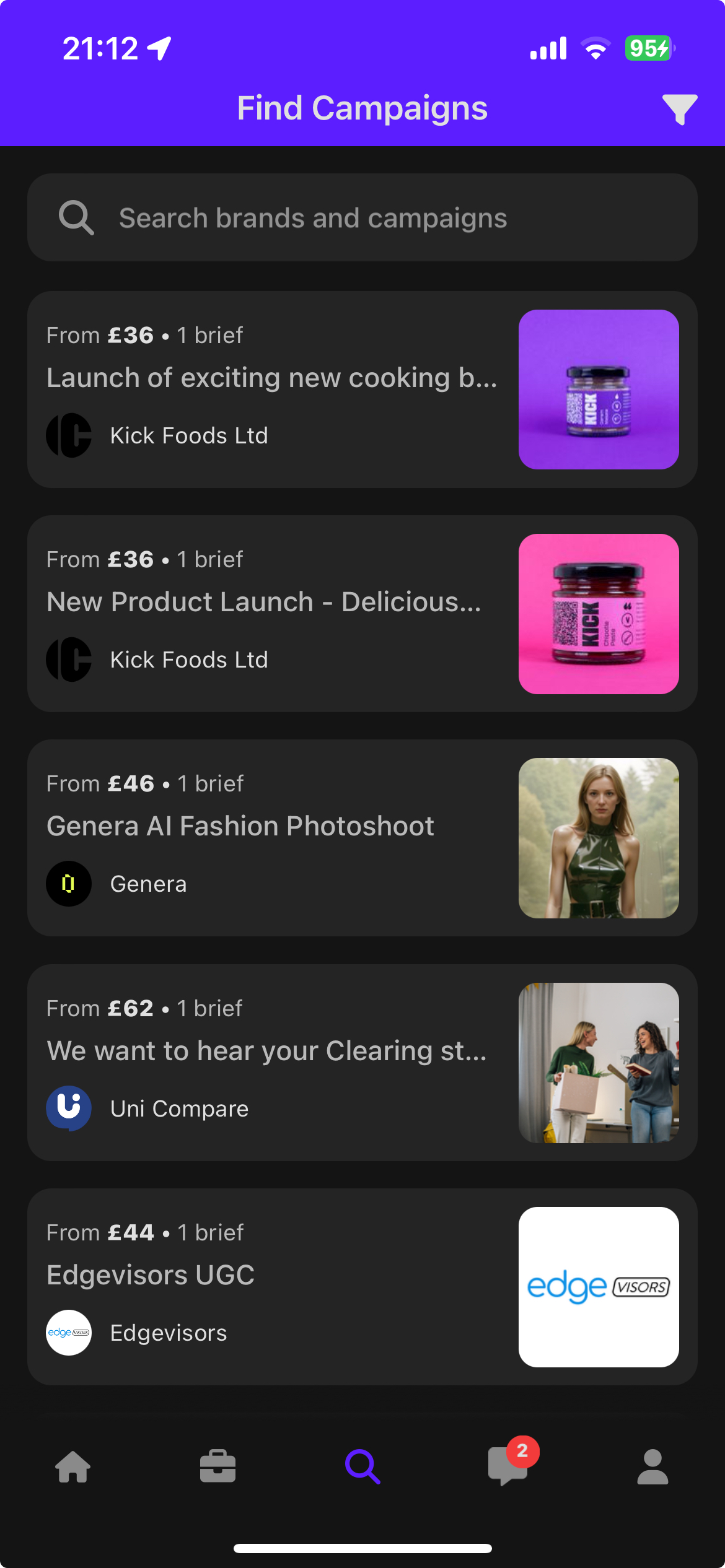Open the Genera AI Fashion Photoshoot campaign
The width and height of the screenshot is (725, 1568).
[362, 839]
